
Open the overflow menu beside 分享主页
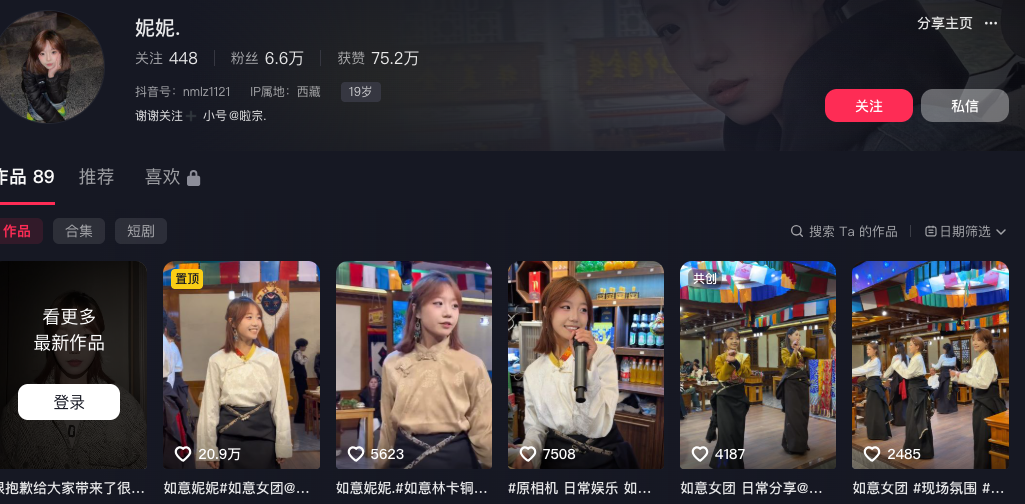tap(991, 23)
